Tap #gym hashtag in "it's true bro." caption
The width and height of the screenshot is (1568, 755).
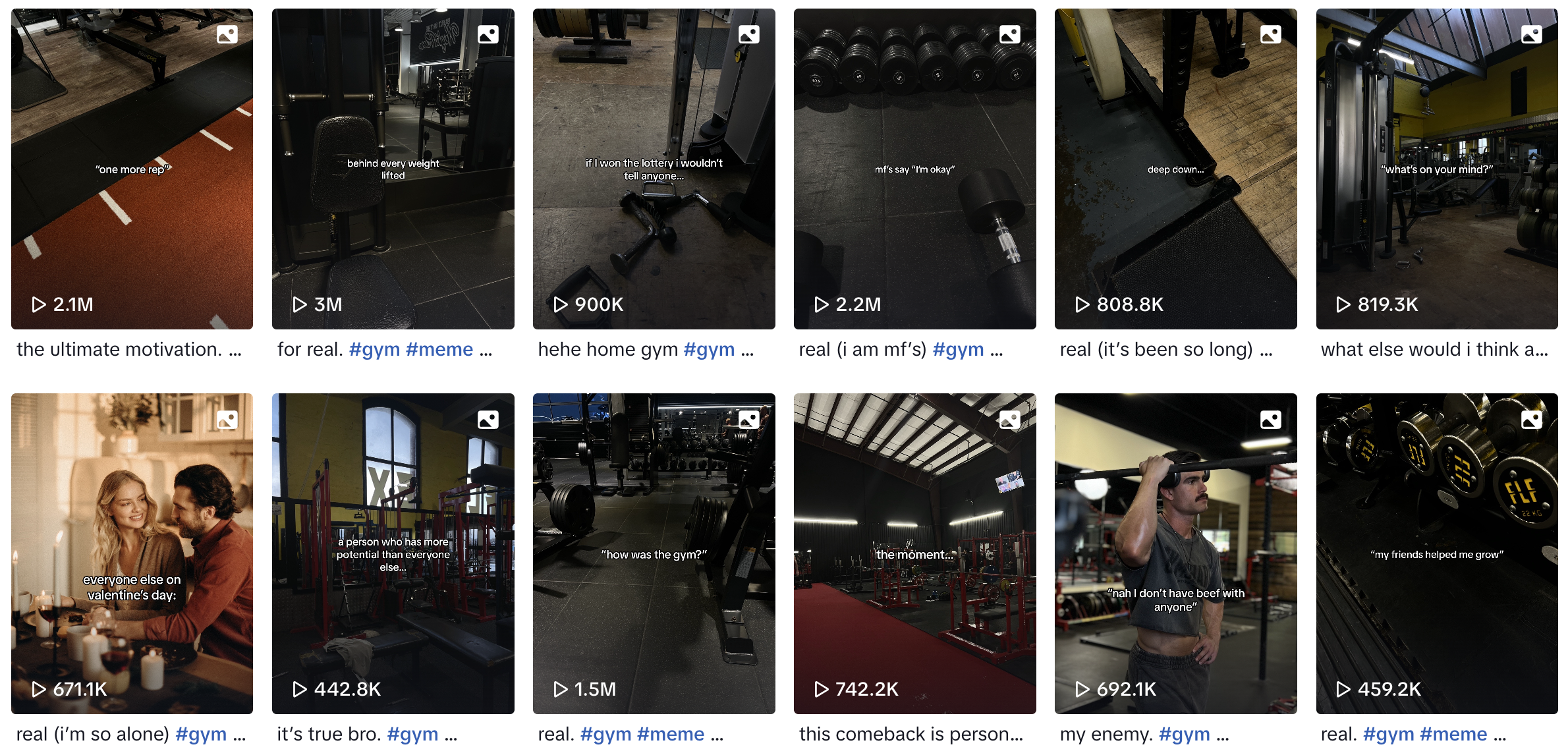click(412, 734)
